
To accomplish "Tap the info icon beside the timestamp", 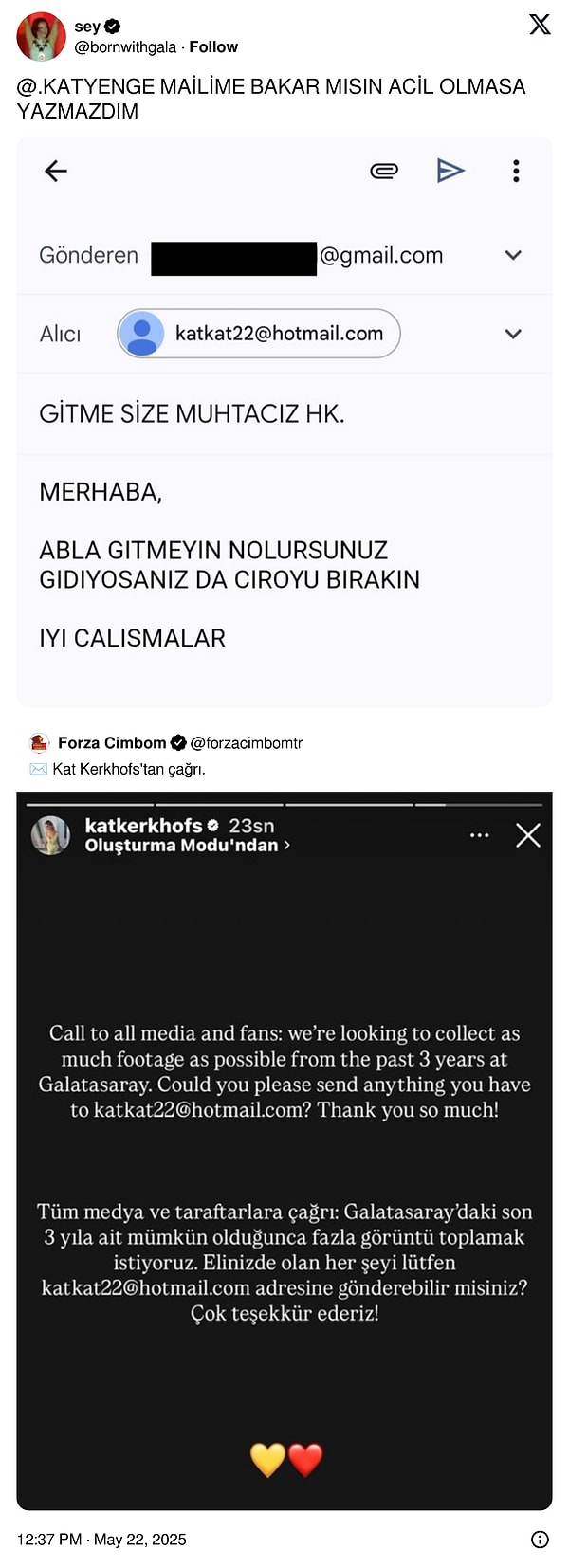I will pos(540,1539).
